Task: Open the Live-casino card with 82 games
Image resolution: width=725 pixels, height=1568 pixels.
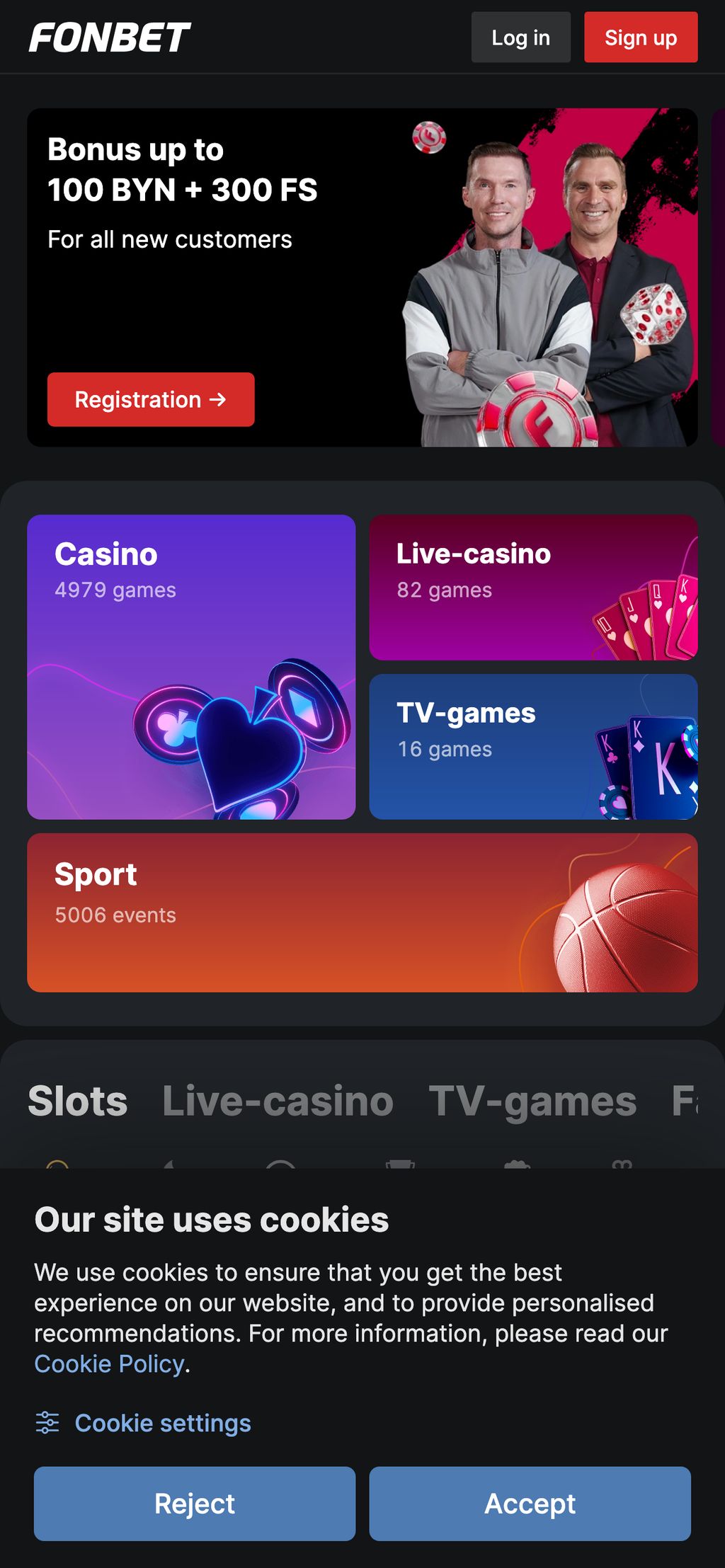Action: point(532,587)
